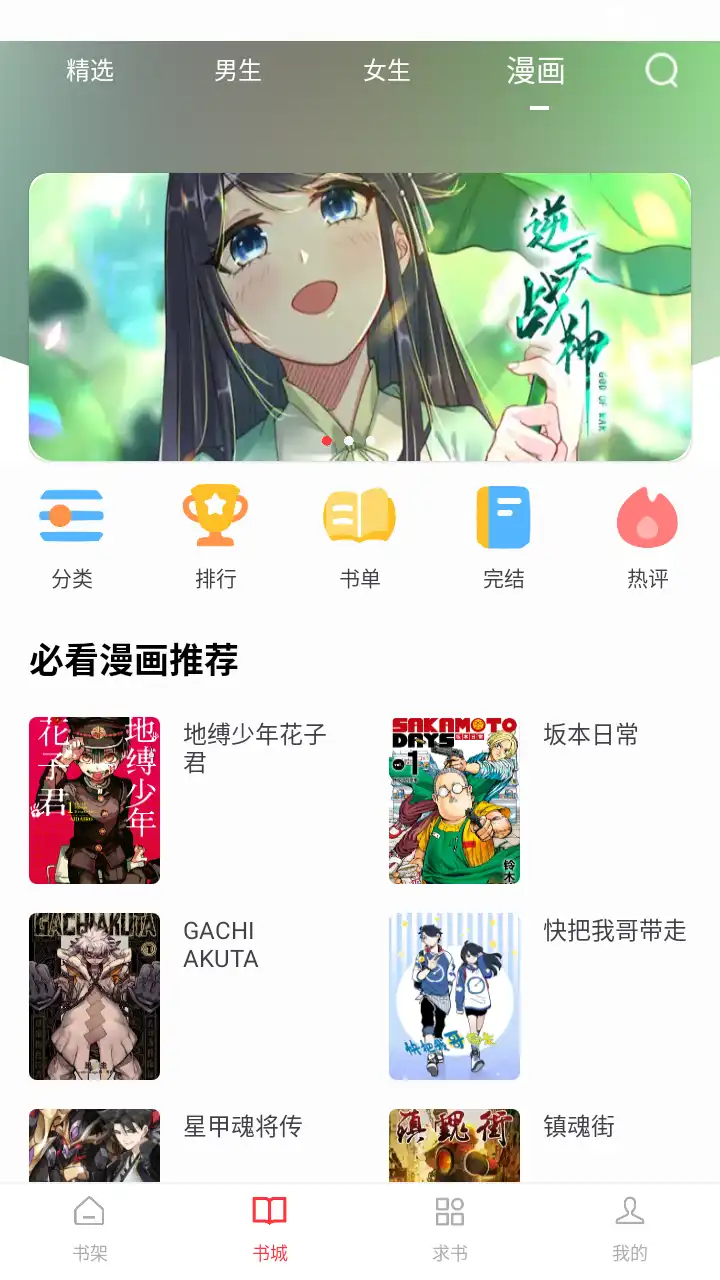
Task: Click the search magnifier icon
Action: [x=660, y=70]
